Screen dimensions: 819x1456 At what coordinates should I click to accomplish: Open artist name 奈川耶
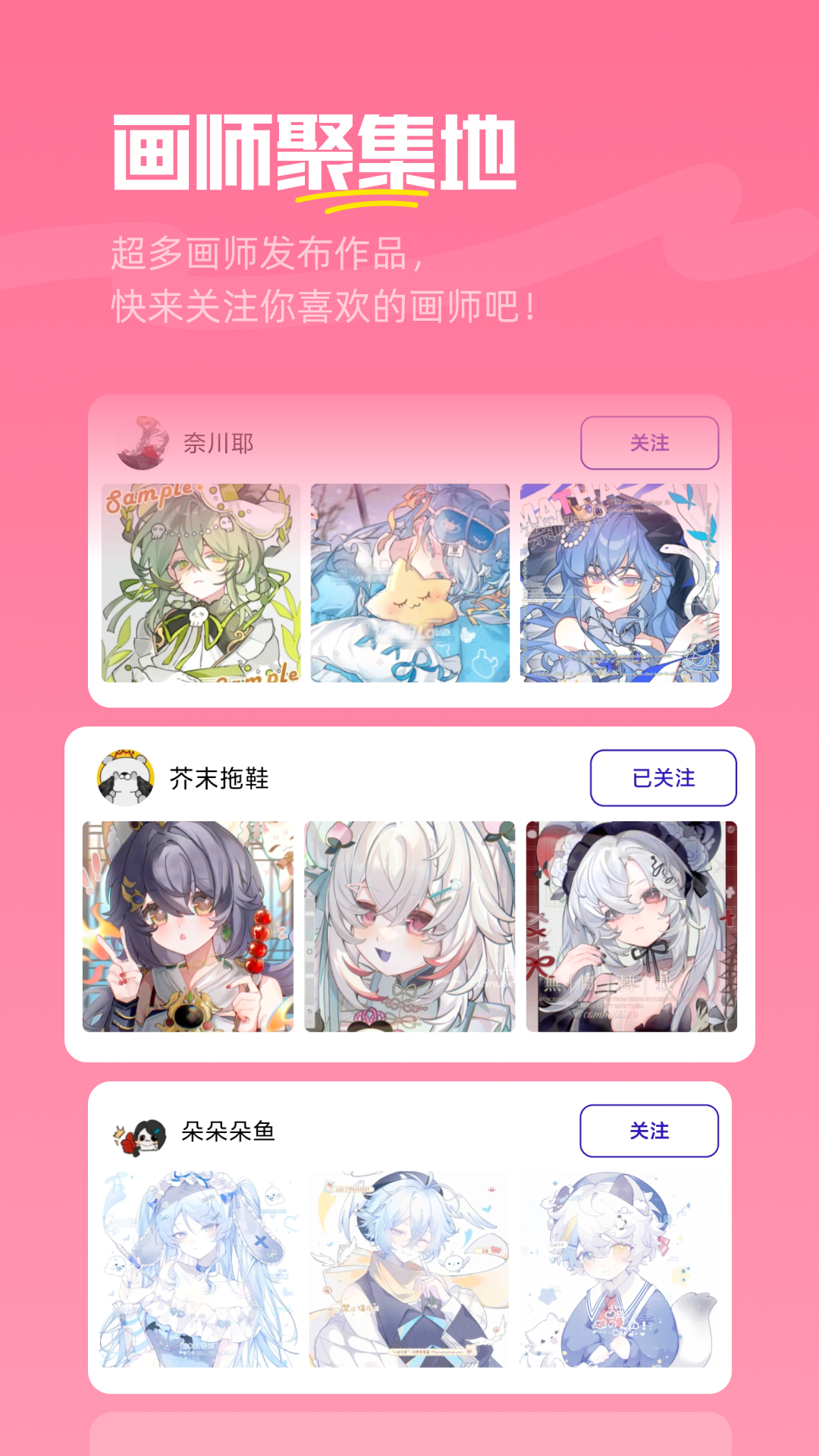point(215,441)
